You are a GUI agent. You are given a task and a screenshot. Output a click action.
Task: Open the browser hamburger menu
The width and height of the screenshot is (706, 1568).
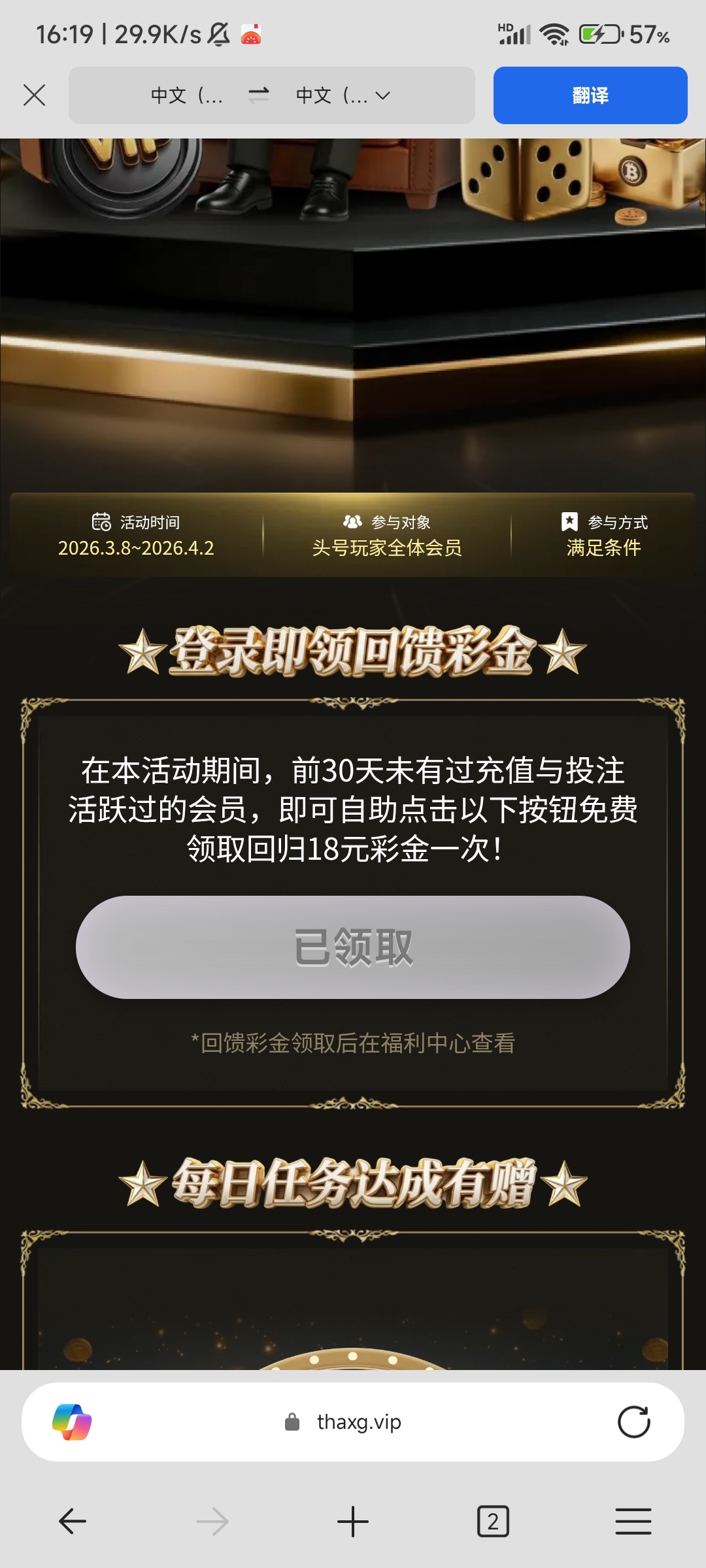click(x=633, y=1521)
